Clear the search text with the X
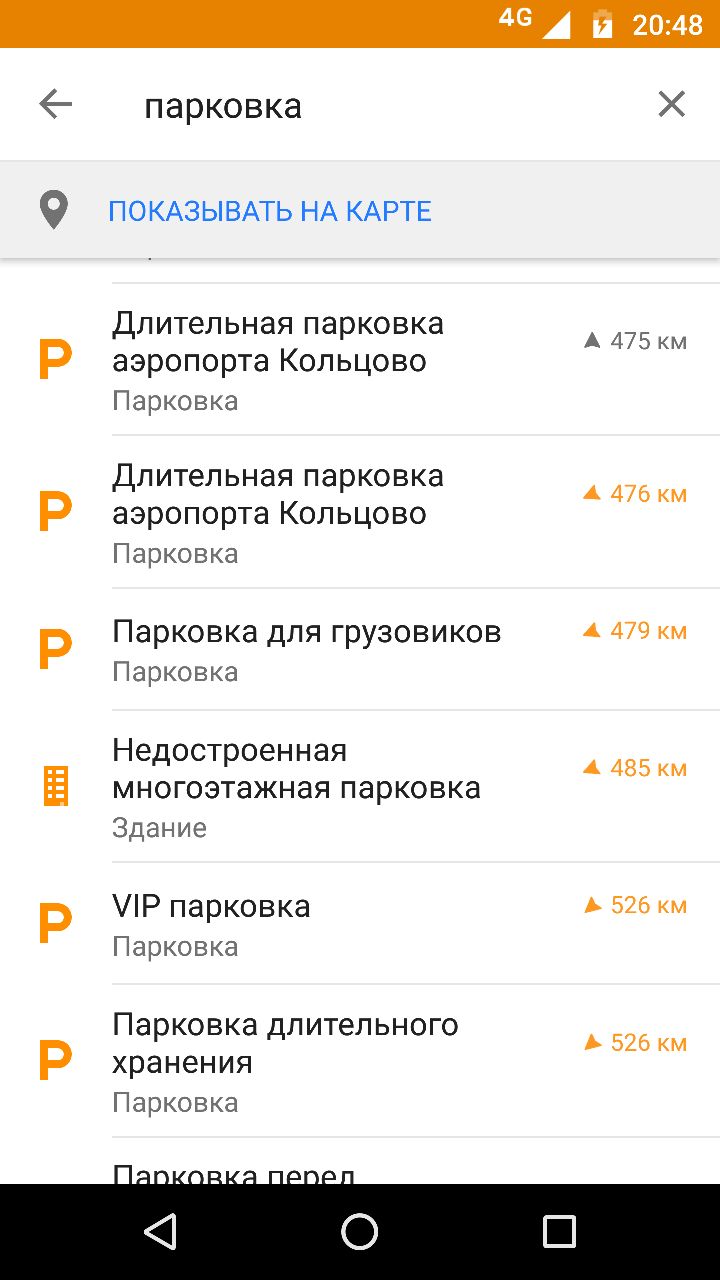This screenshot has width=720, height=1280. click(671, 104)
